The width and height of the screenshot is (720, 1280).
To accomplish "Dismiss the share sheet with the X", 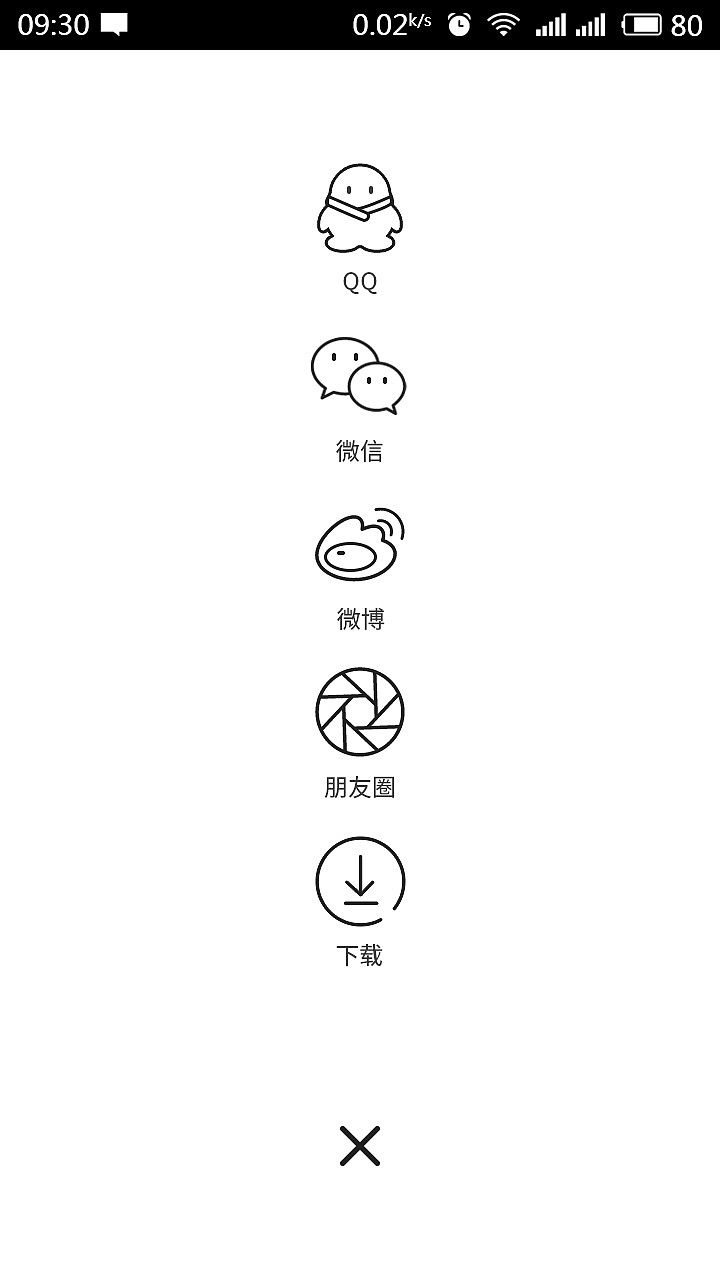I will click(x=360, y=1146).
